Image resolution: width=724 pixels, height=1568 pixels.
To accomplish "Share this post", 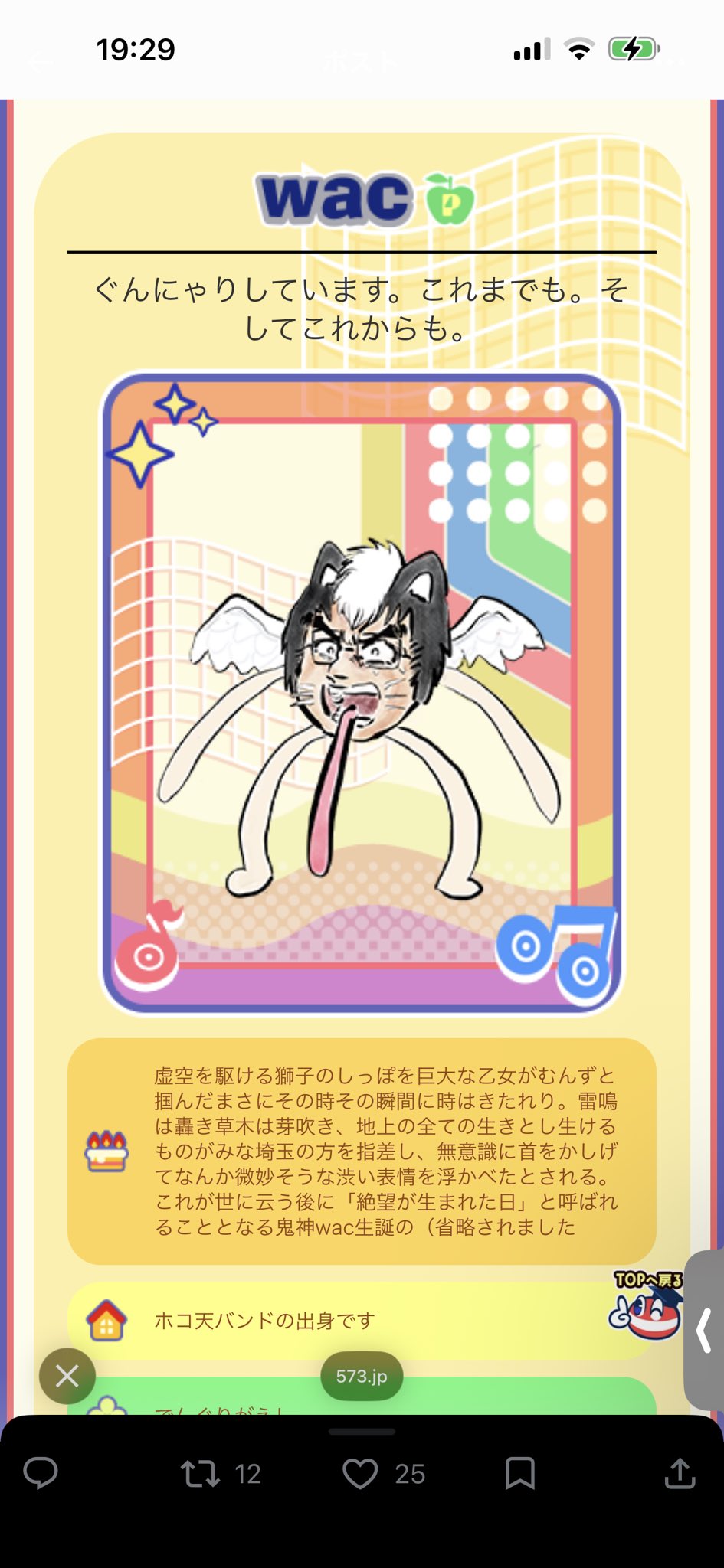I will coord(680,1472).
